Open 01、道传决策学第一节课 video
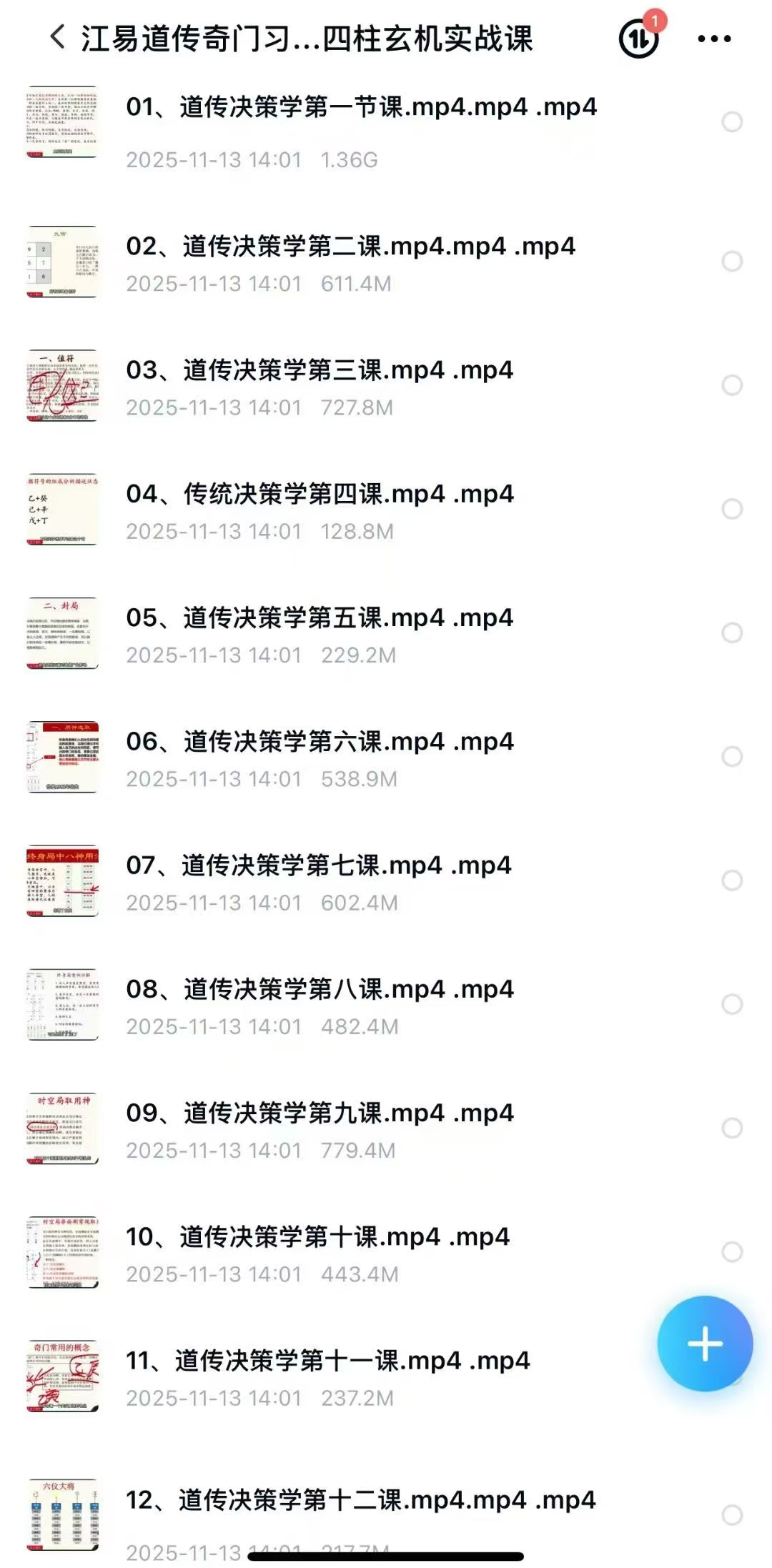The height and width of the screenshot is (1568, 772). tap(361, 107)
